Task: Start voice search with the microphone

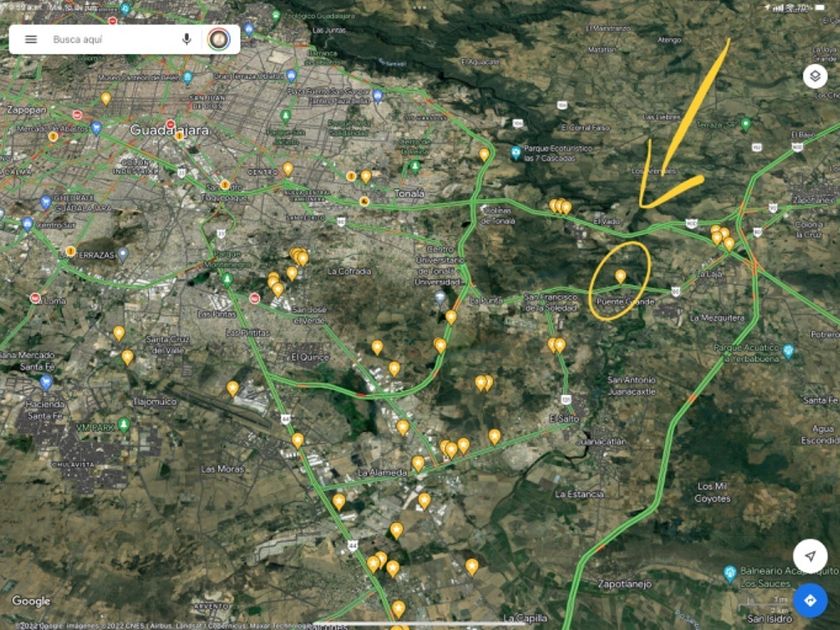Action: (187, 39)
